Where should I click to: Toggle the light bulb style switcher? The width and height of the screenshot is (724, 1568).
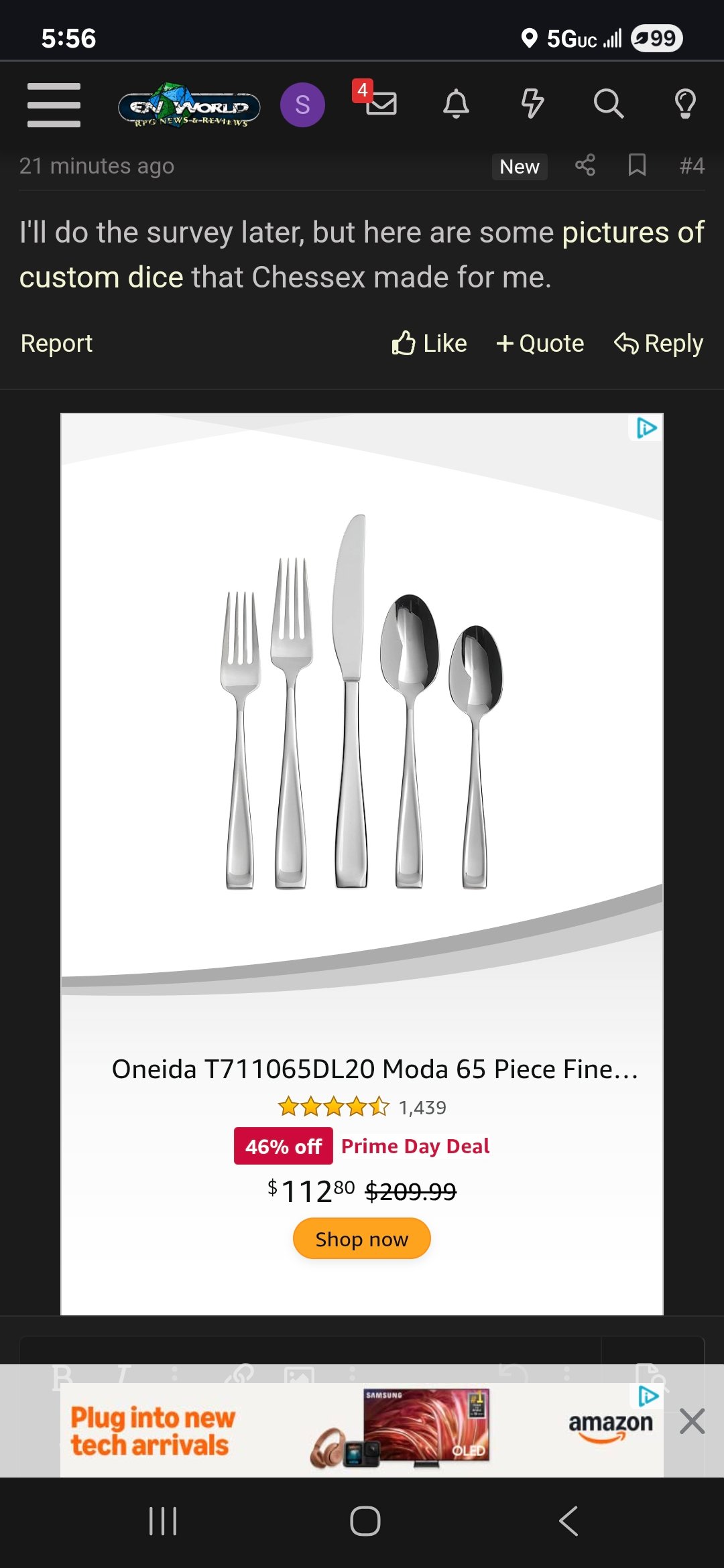pyautogui.click(x=684, y=104)
